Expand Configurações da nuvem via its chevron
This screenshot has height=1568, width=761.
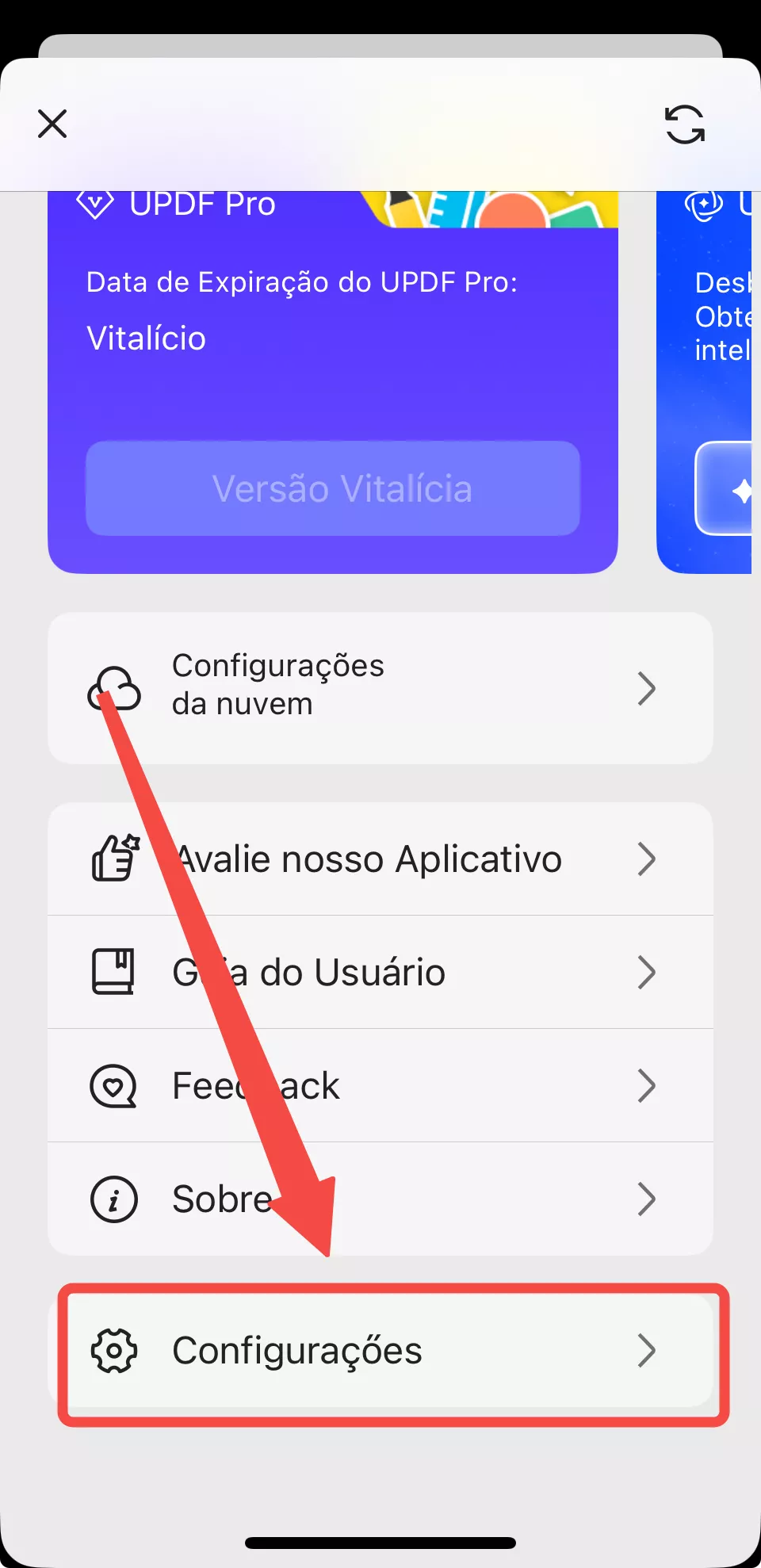click(647, 689)
